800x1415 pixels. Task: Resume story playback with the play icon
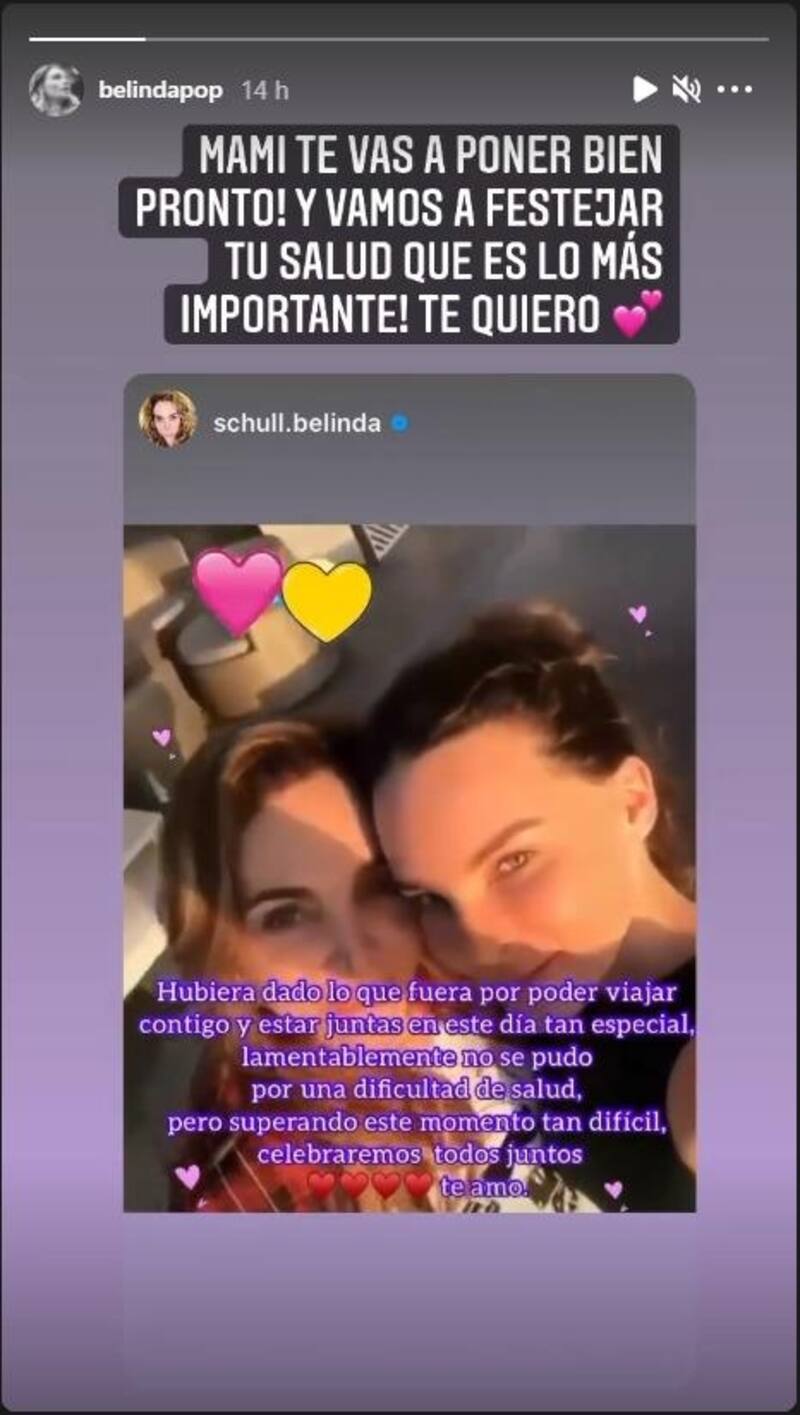tap(645, 90)
